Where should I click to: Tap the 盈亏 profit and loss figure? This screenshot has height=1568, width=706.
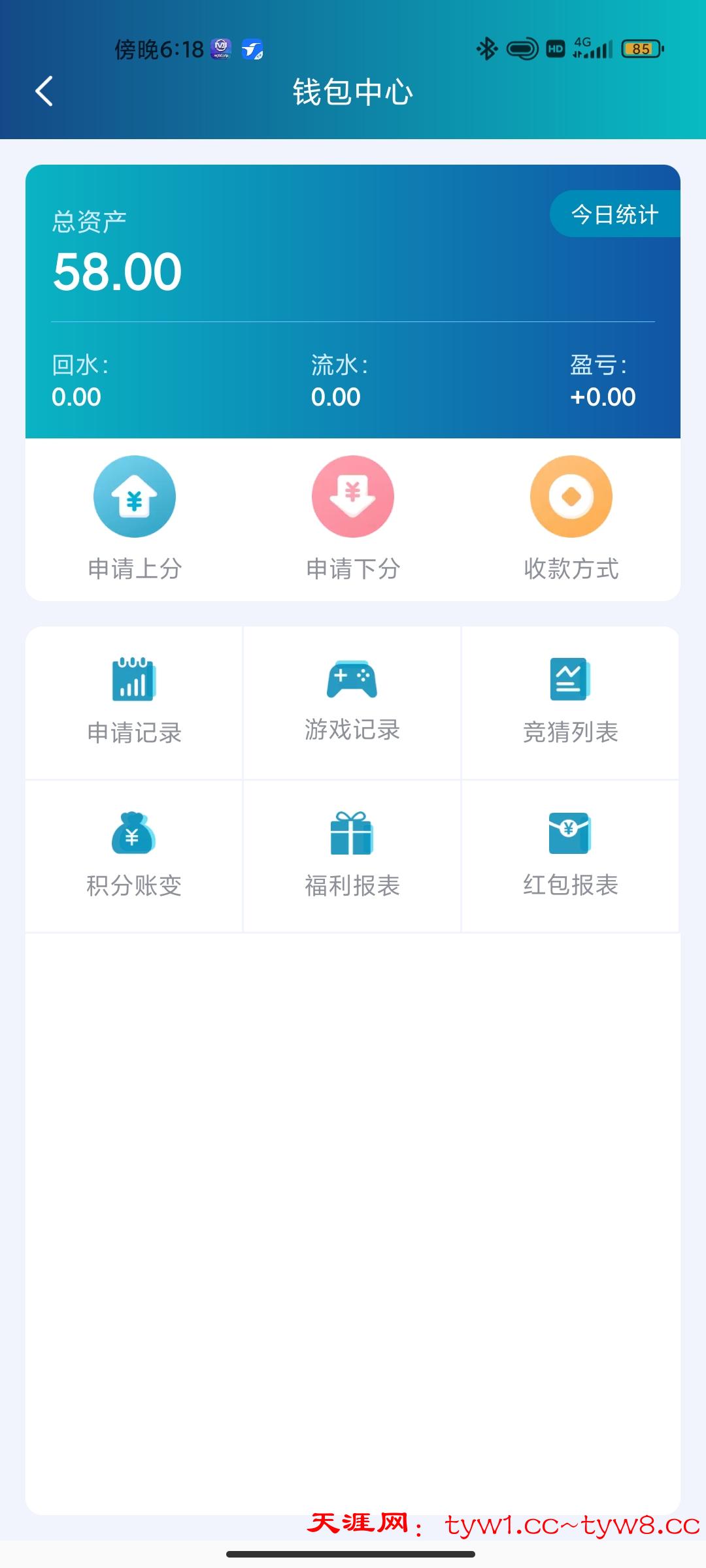pos(601,397)
